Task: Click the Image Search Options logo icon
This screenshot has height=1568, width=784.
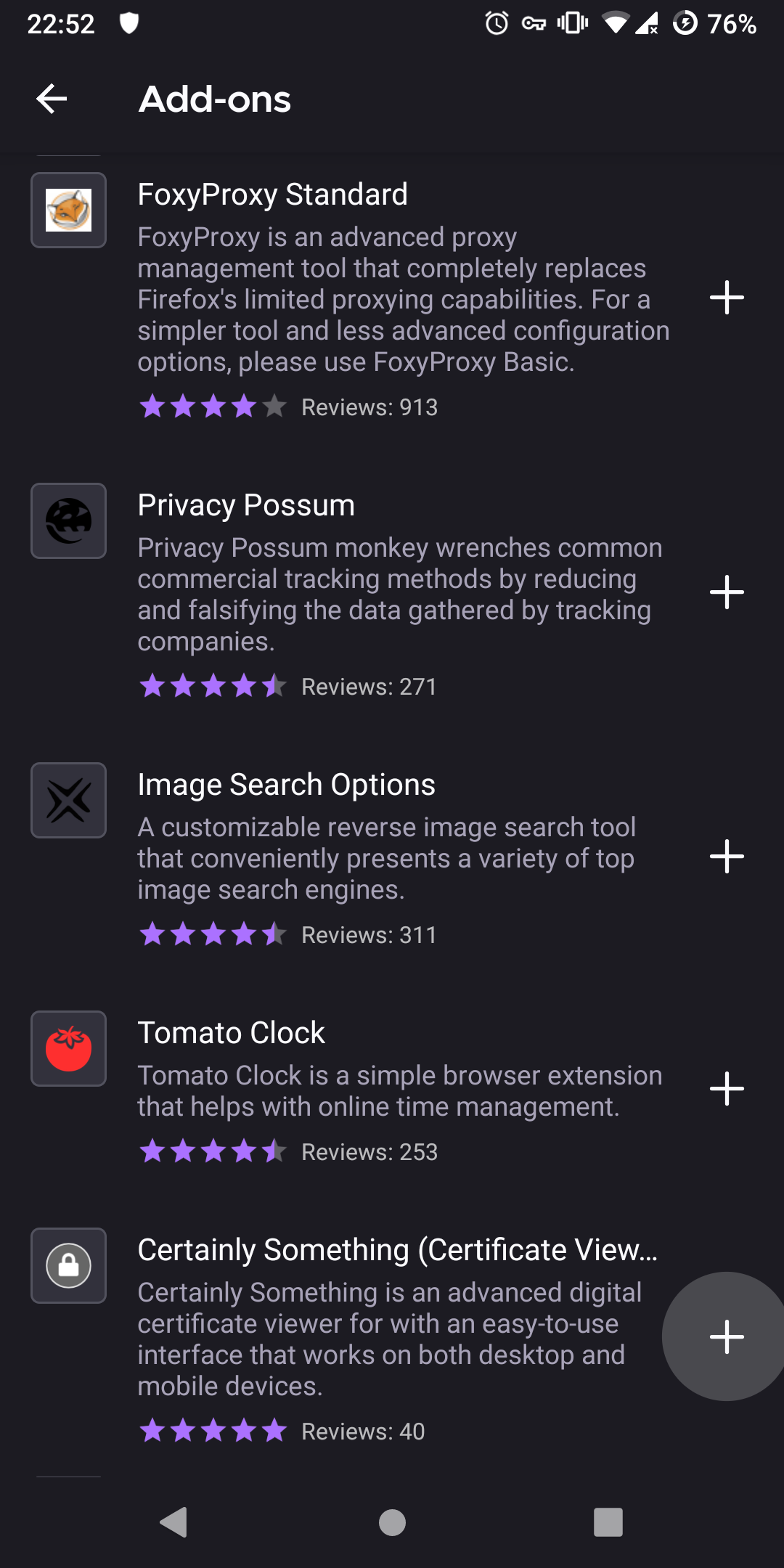Action: point(68,800)
